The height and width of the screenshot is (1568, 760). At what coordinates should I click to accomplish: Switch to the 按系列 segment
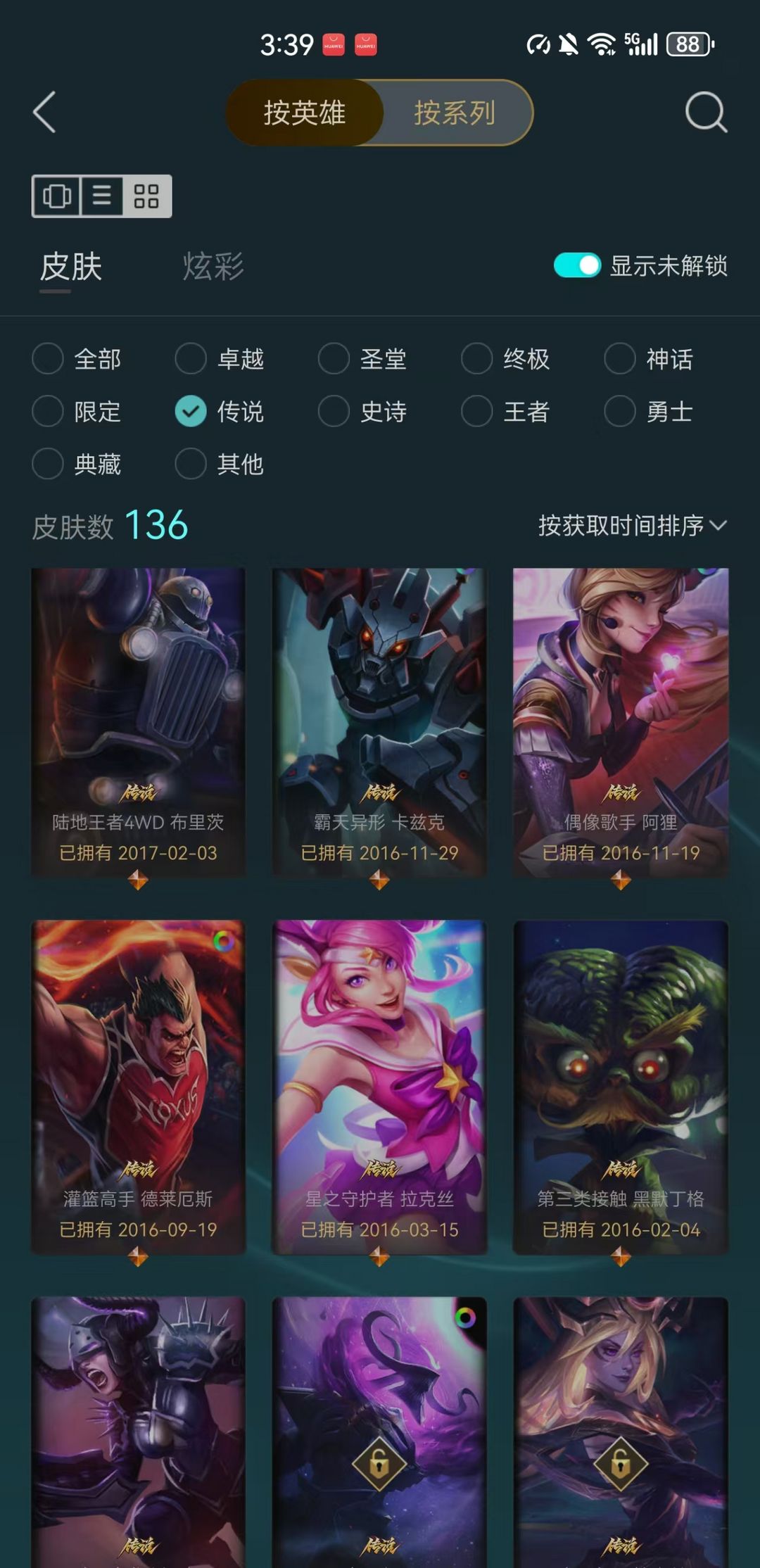(x=455, y=113)
